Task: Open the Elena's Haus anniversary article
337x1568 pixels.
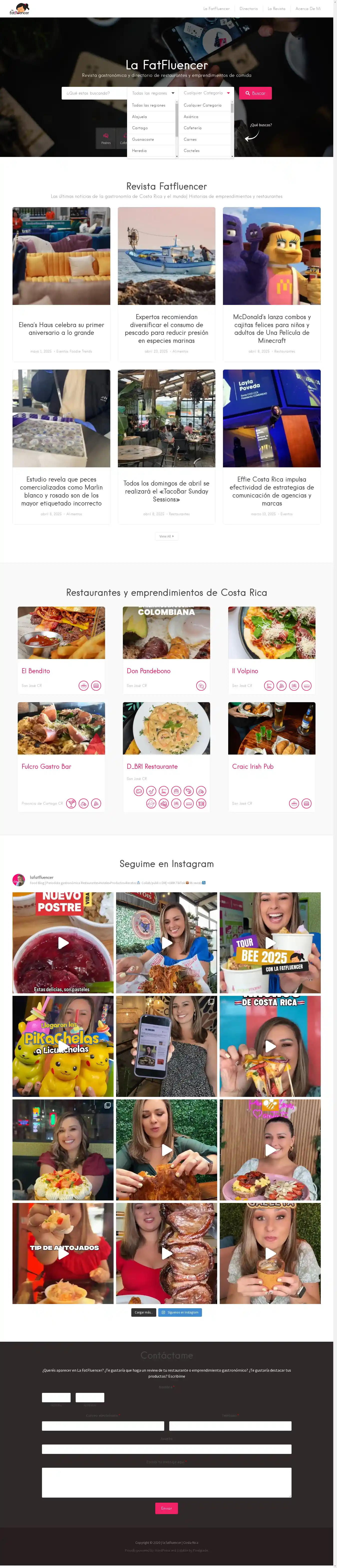Action: click(x=61, y=329)
